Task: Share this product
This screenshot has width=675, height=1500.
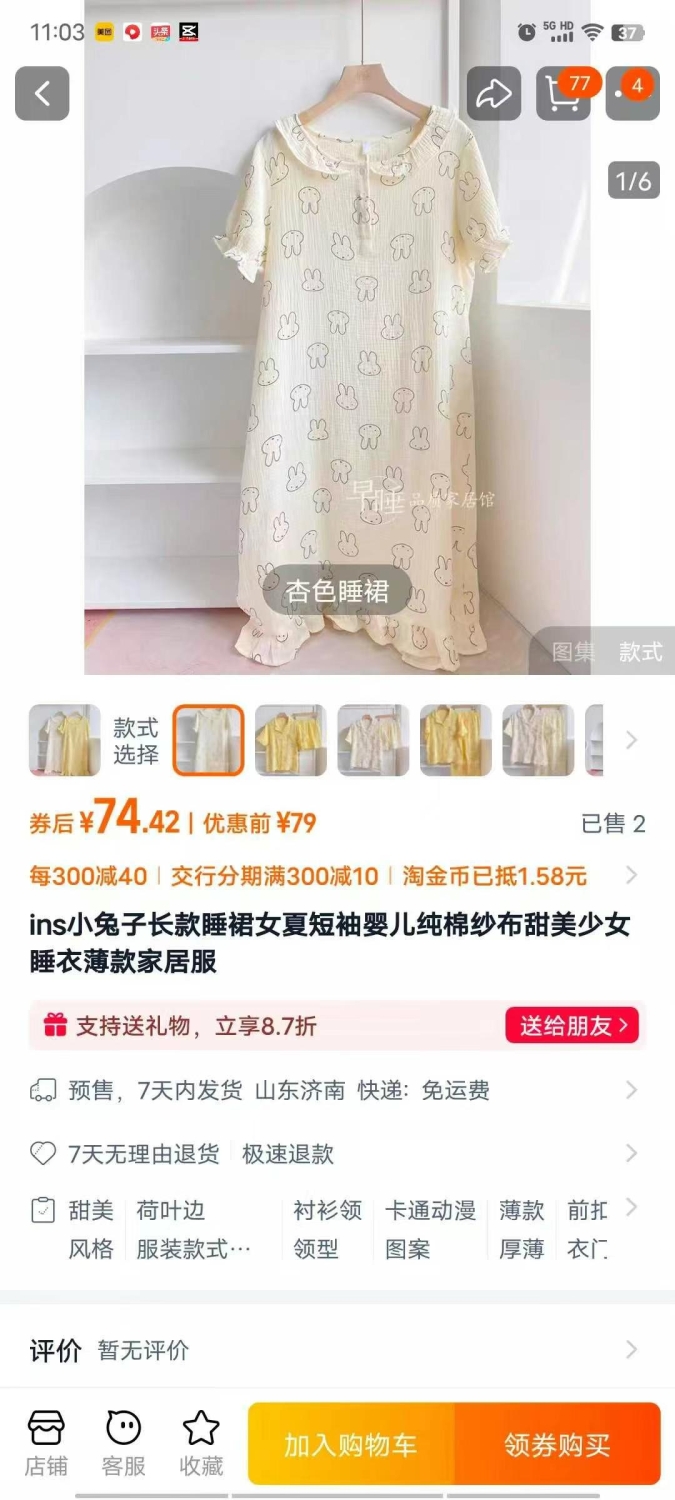Action: [494, 94]
